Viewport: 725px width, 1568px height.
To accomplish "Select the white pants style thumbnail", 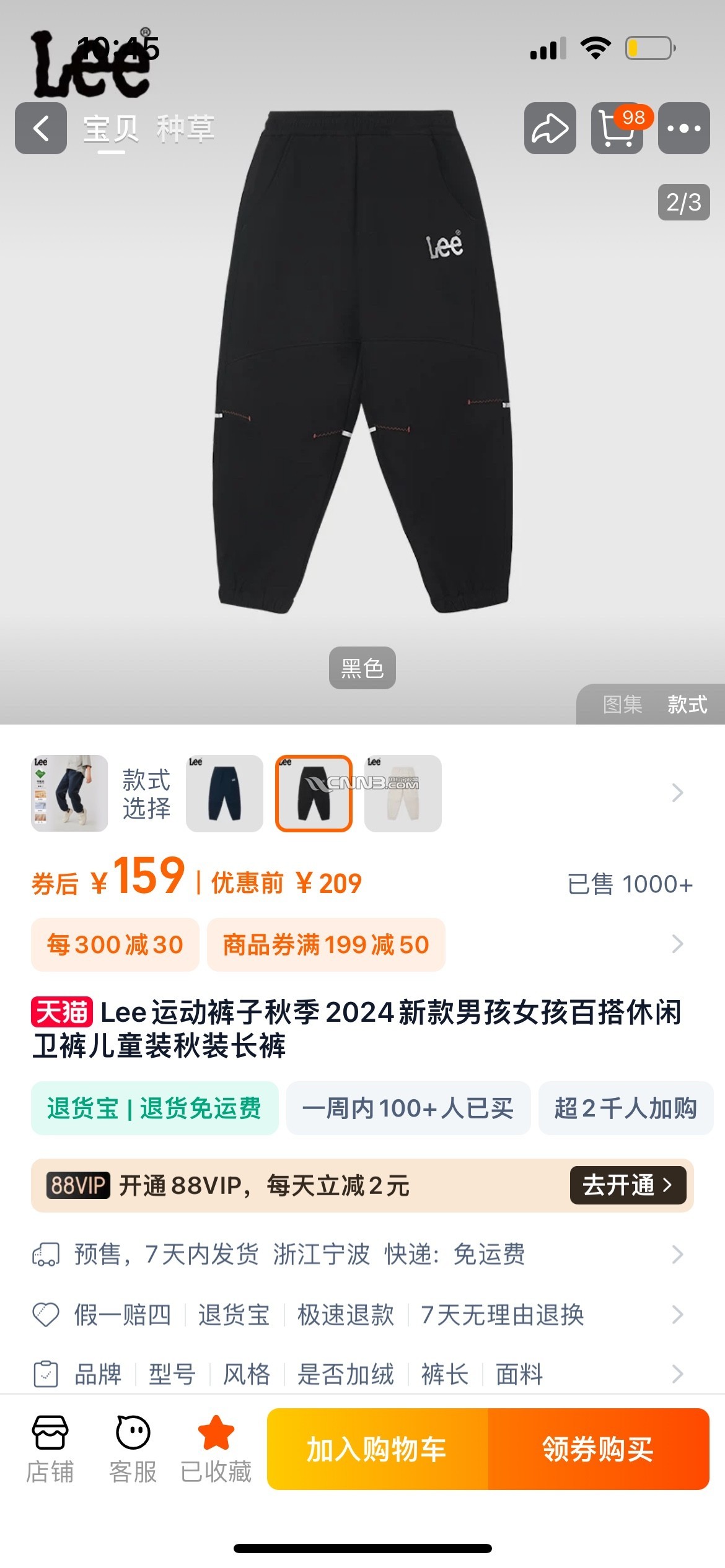I will click(403, 793).
